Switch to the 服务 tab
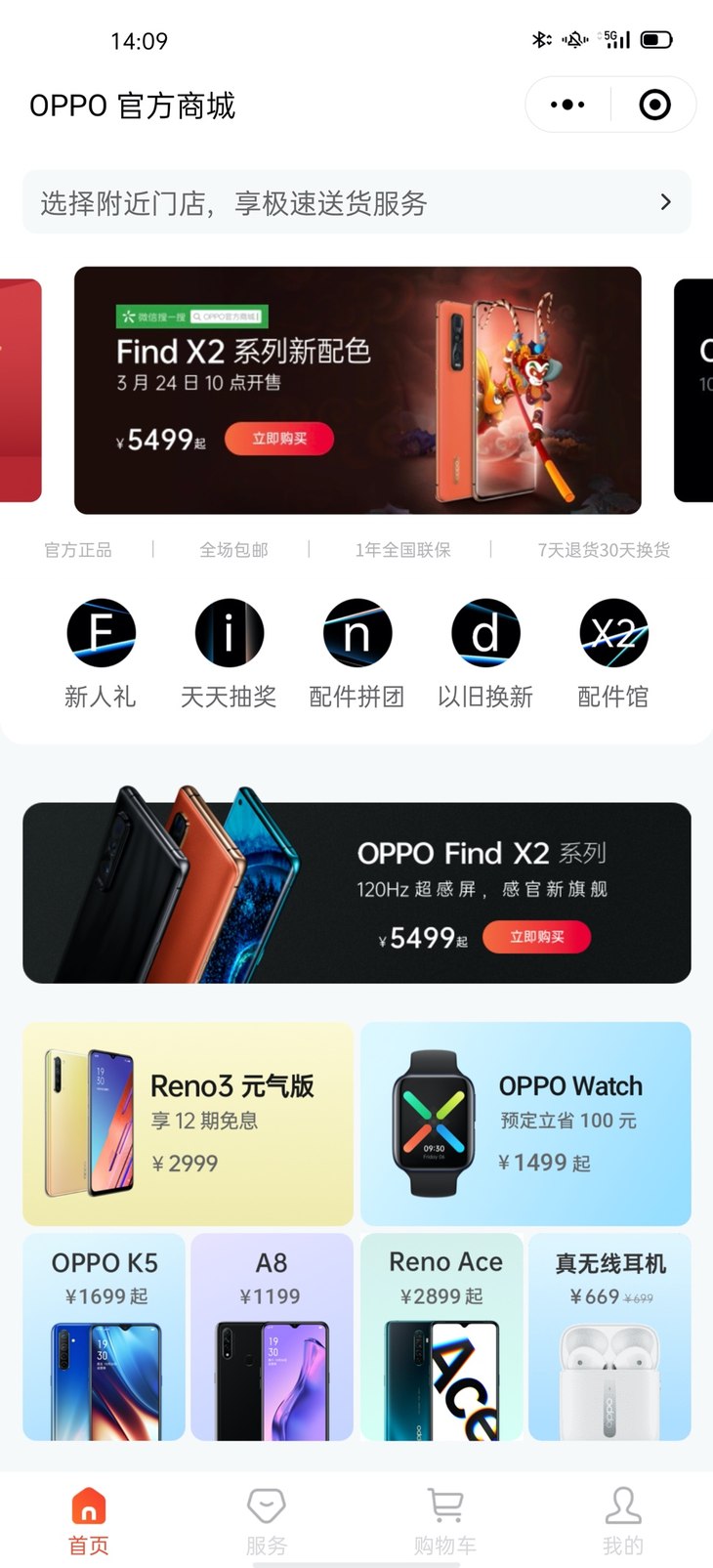This screenshot has width=713, height=1568. (266, 1520)
